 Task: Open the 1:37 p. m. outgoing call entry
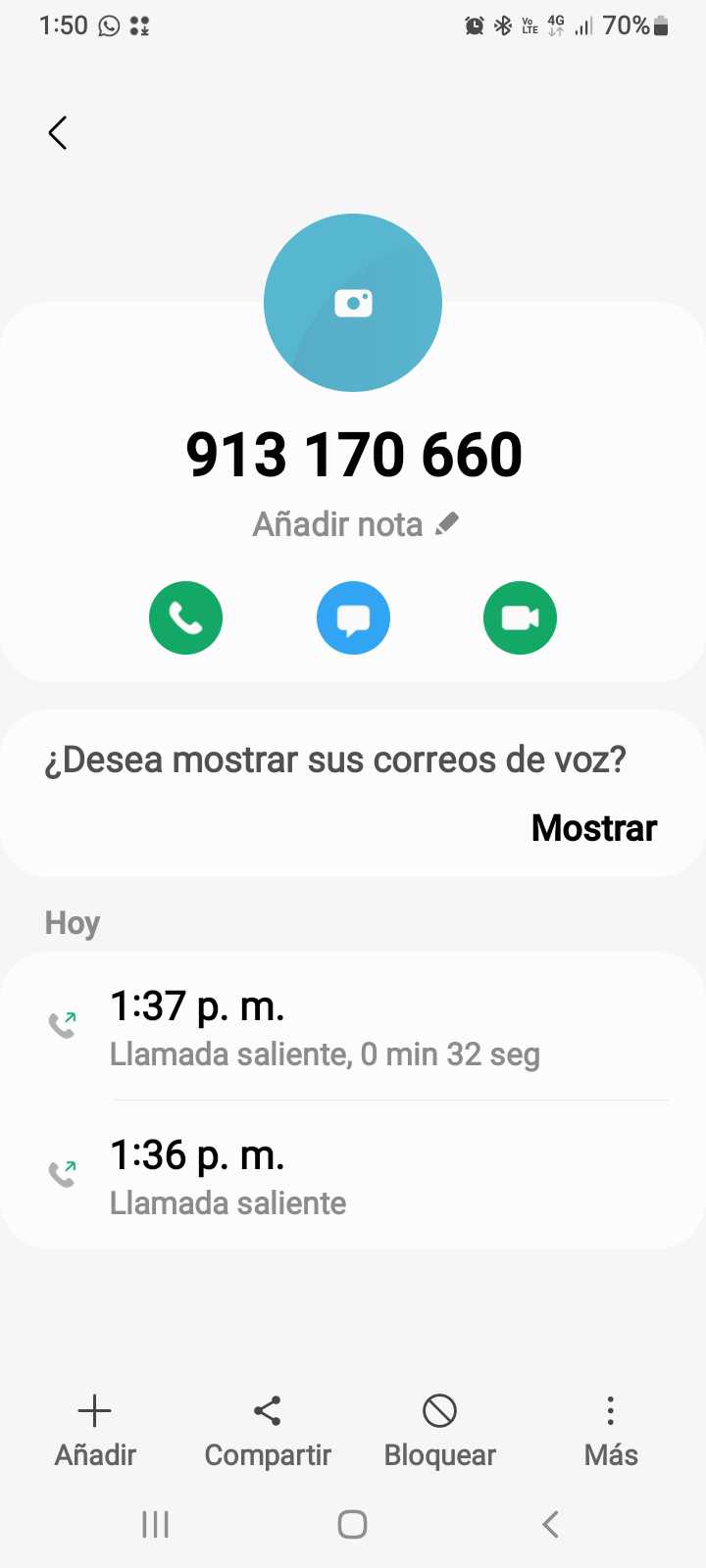pos(353,1028)
